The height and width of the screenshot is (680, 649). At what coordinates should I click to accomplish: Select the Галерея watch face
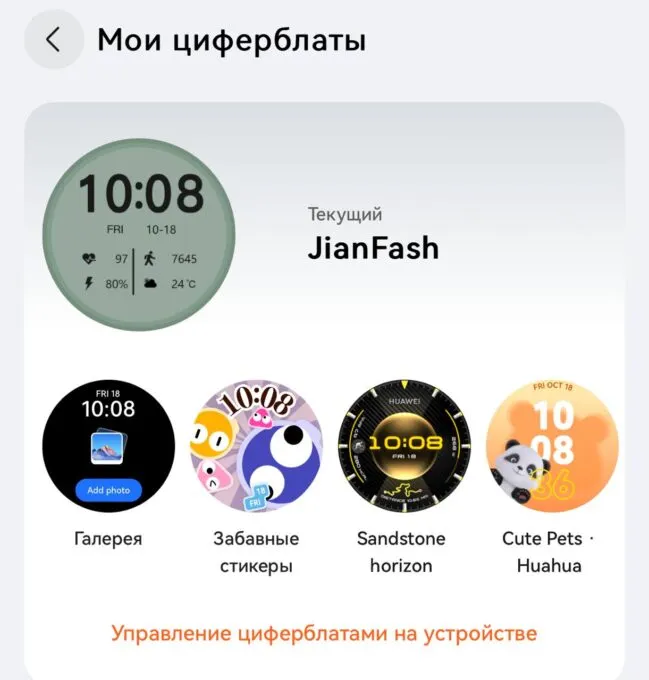108,447
